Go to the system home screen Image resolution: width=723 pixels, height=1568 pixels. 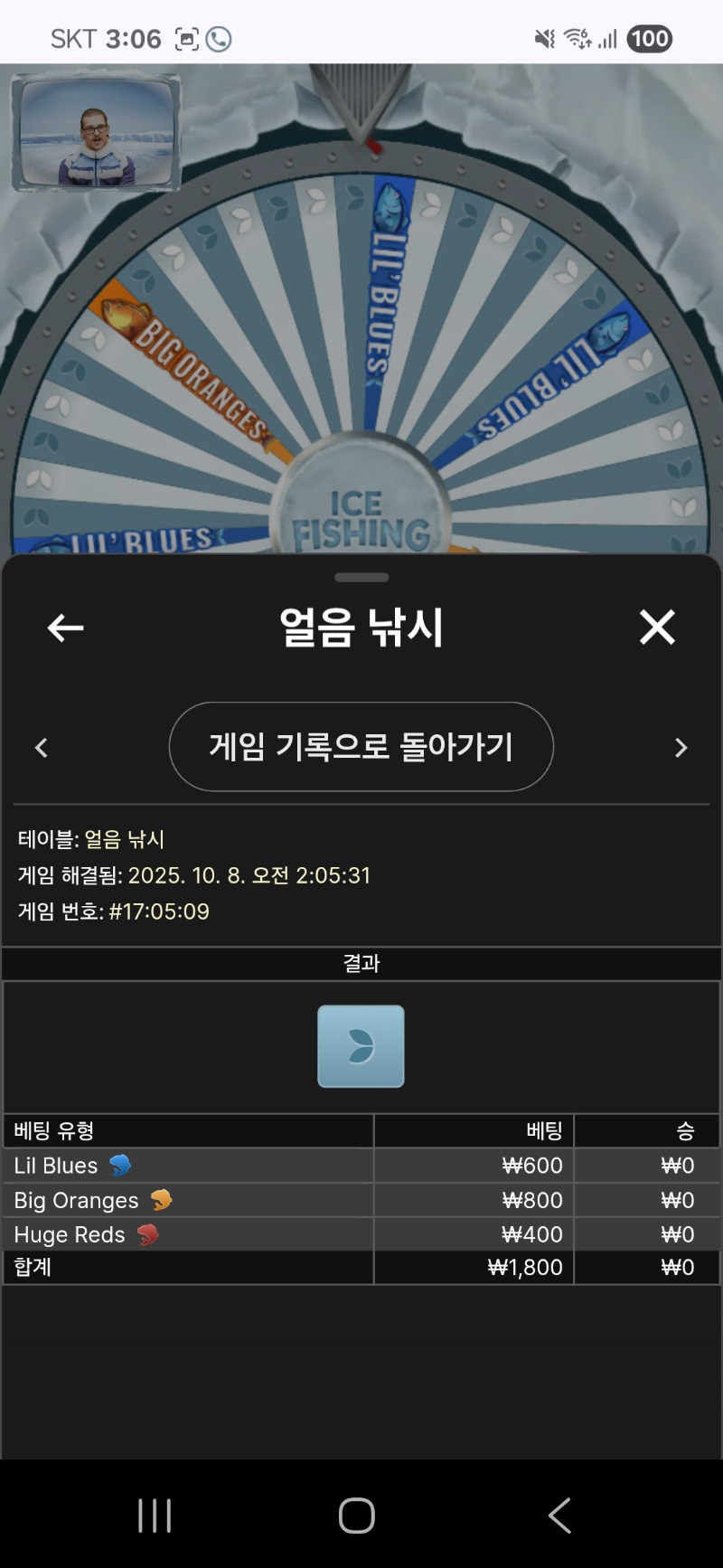[357, 1516]
